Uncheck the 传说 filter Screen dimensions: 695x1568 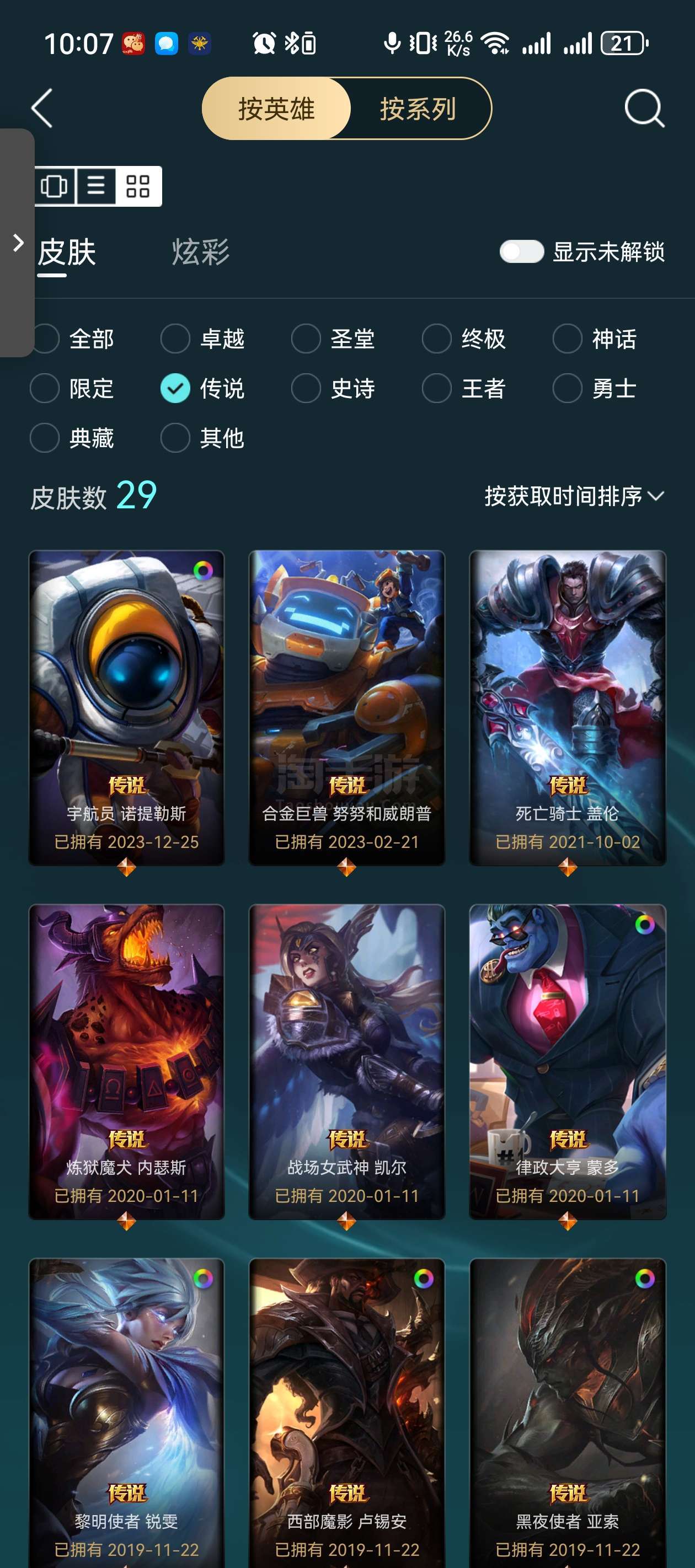(175, 388)
